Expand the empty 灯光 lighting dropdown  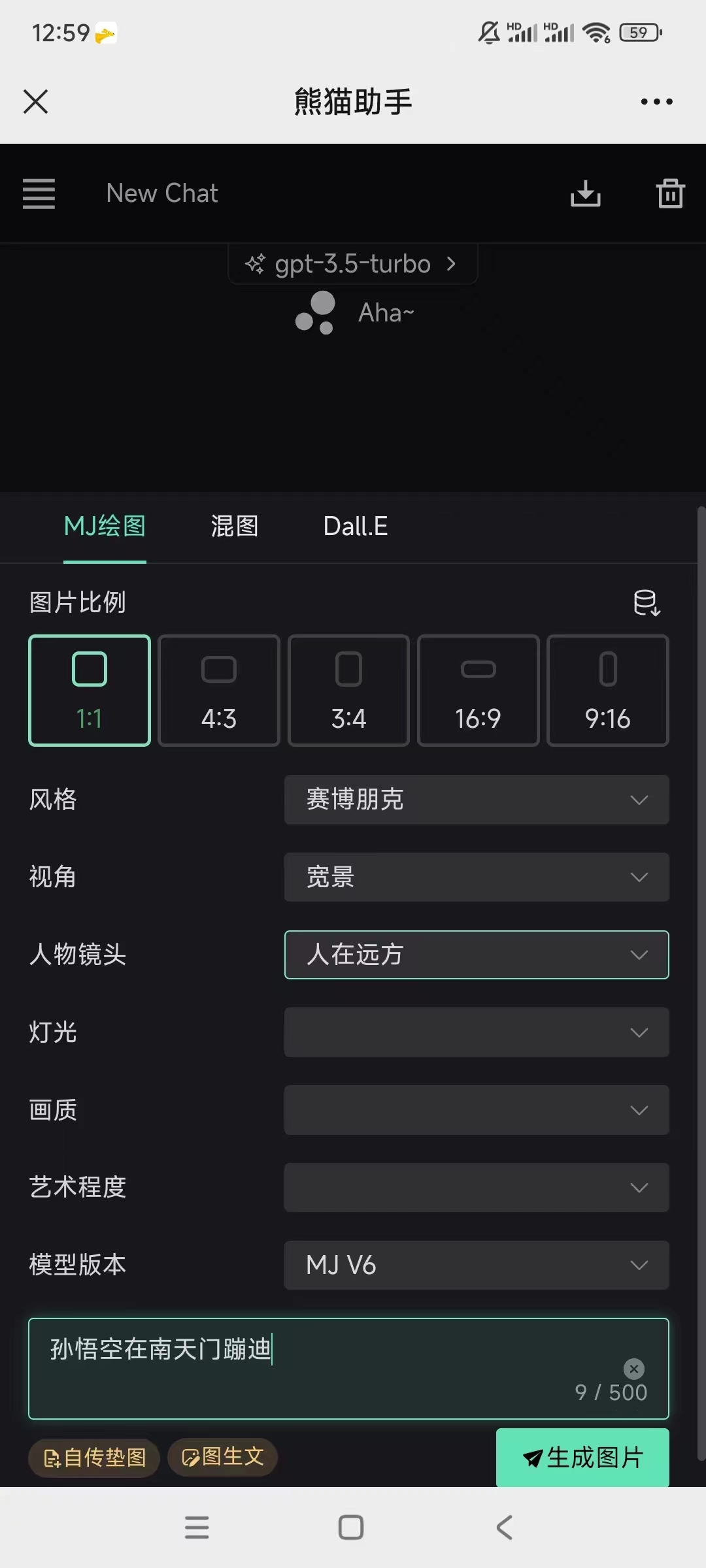[x=476, y=1032]
